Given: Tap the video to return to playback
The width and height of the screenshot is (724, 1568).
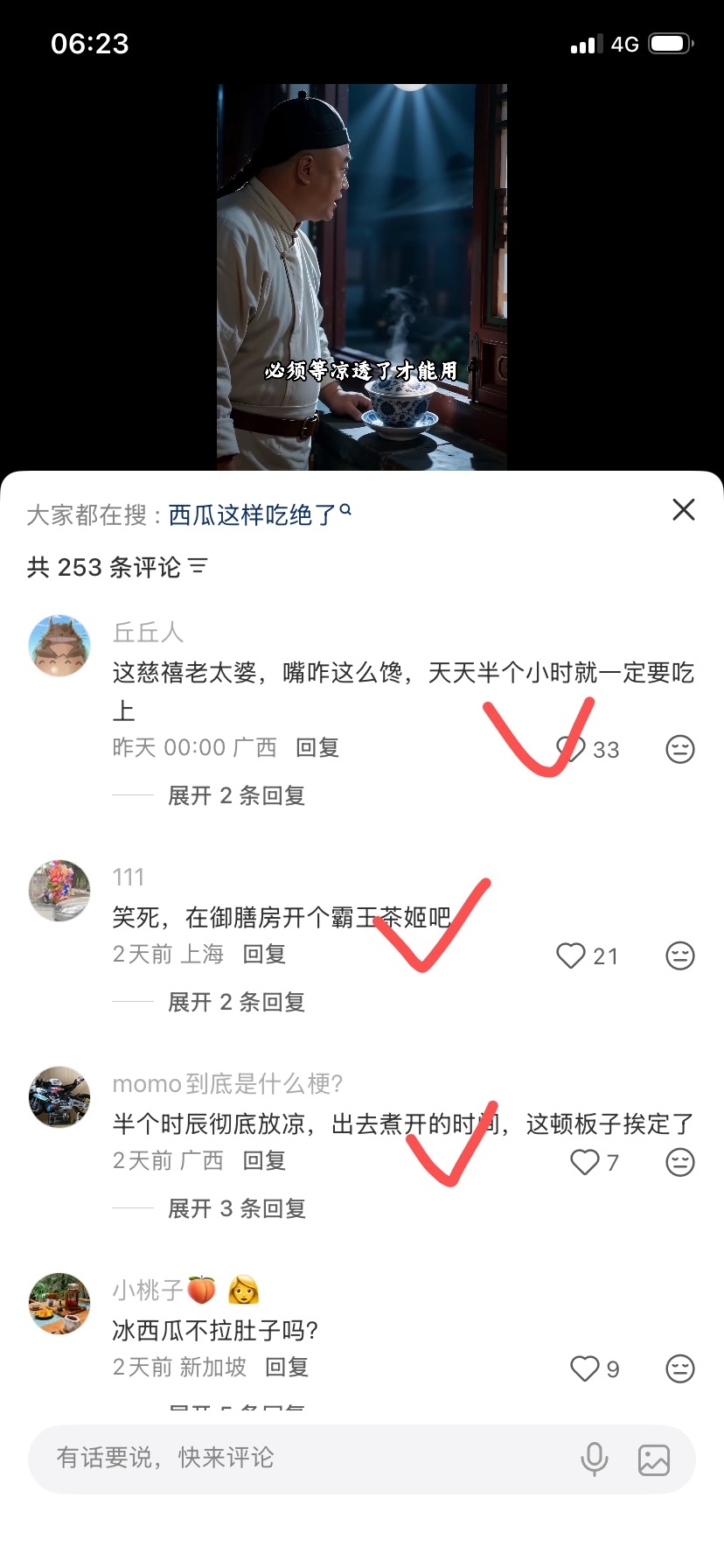Looking at the screenshot, I should 362,276.
